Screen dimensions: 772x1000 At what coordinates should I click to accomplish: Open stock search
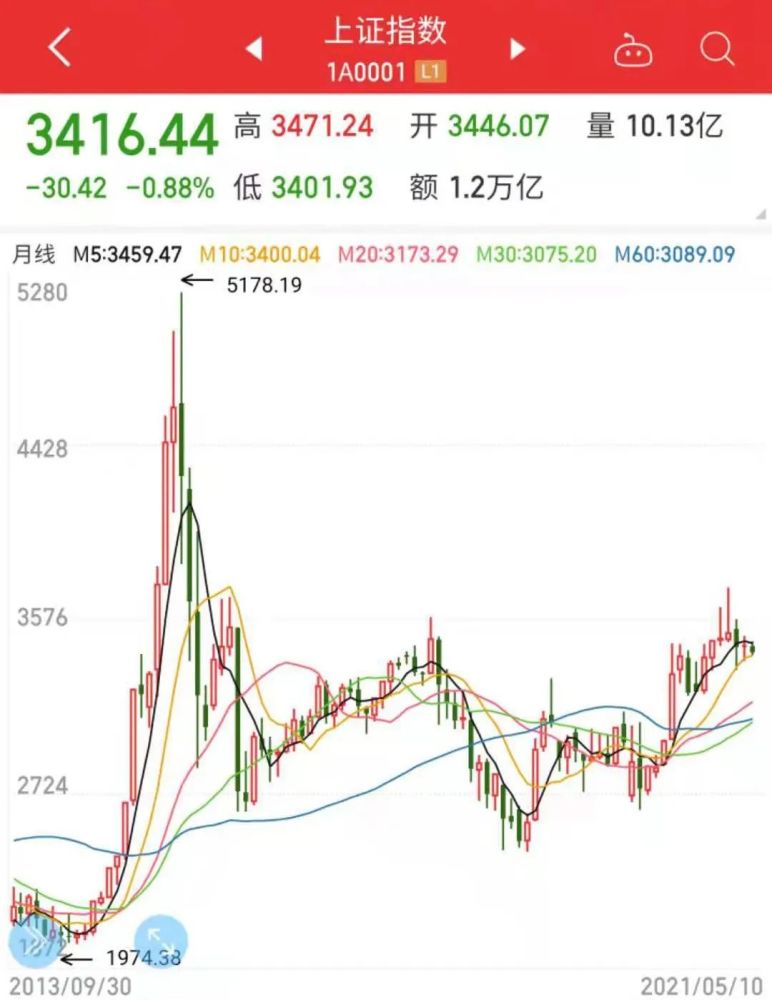(x=717, y=47)
